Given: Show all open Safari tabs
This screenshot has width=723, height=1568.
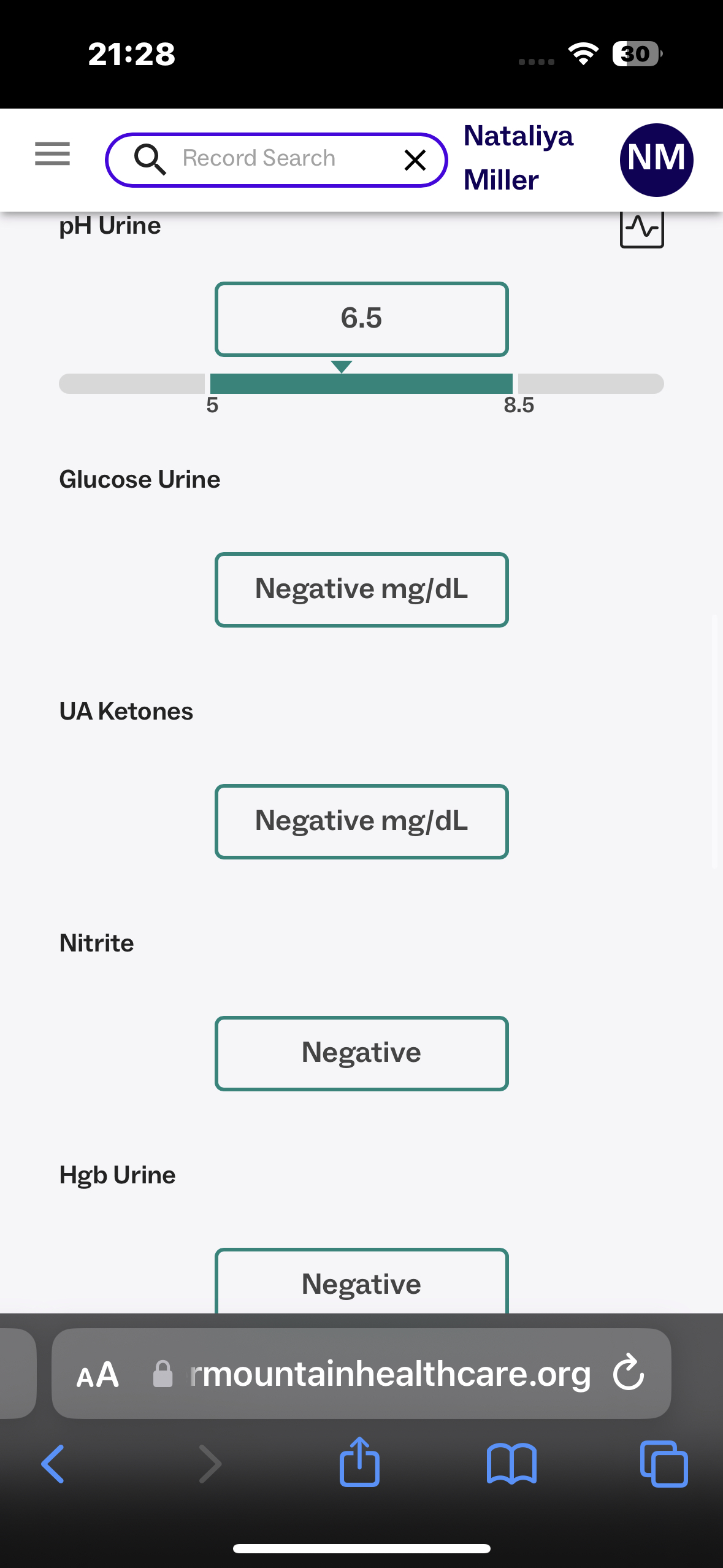Looking at the screenshot, I should click(664, 1464).
